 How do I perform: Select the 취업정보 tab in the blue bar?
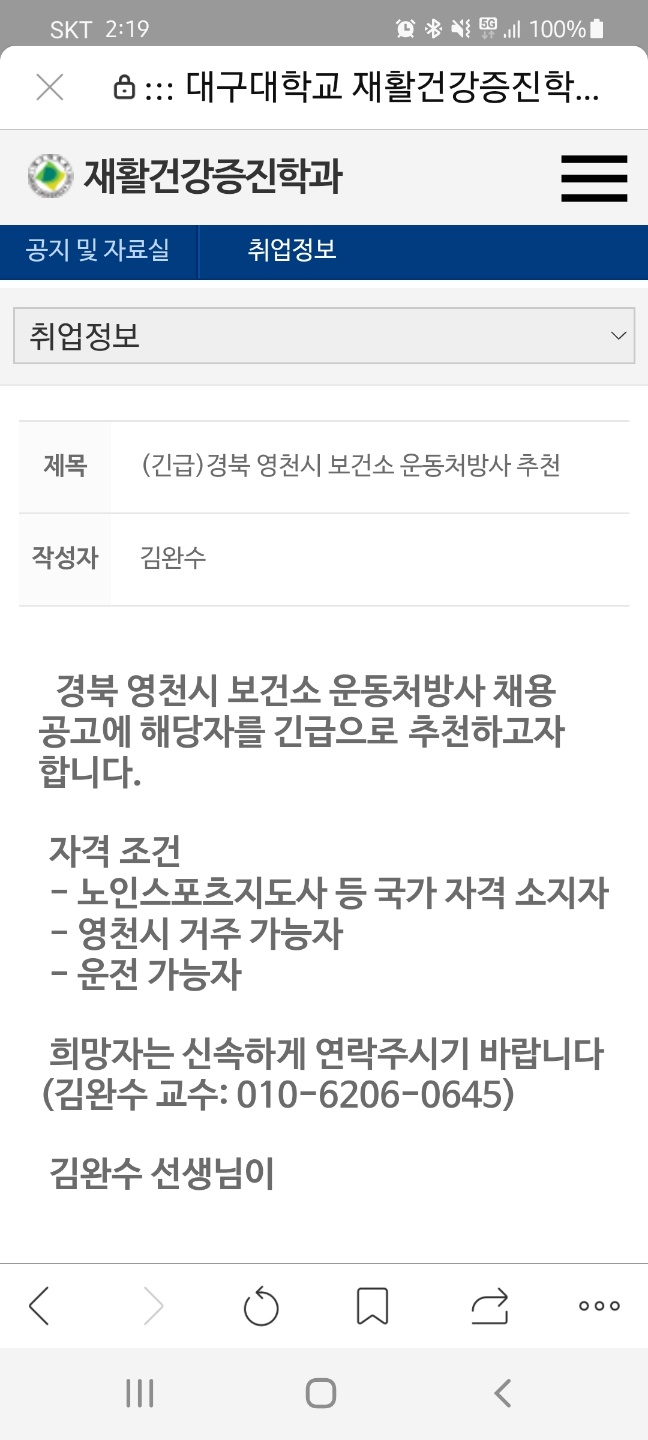(292, 250)
